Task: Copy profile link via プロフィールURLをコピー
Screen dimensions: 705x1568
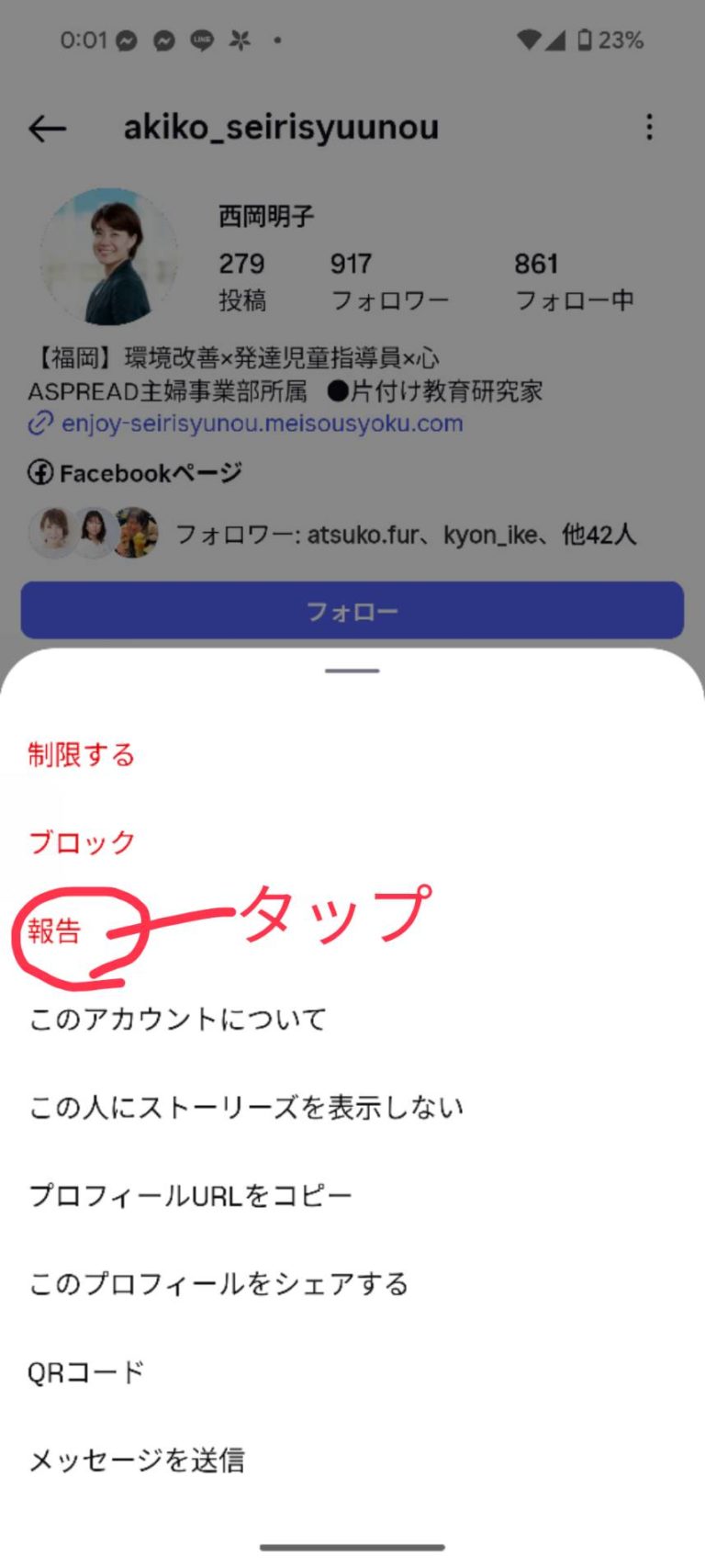Action: (190, 1195)
